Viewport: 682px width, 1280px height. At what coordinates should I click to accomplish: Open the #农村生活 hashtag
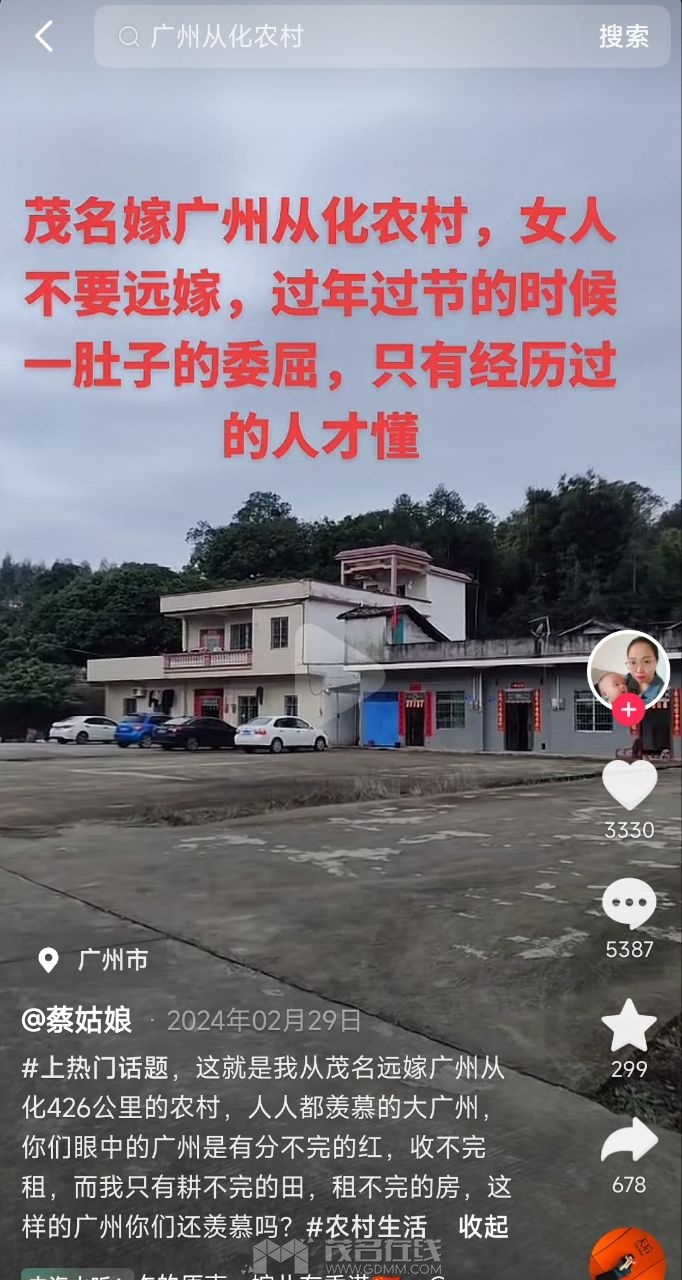pyautogui.click(x=367, y=1226)
